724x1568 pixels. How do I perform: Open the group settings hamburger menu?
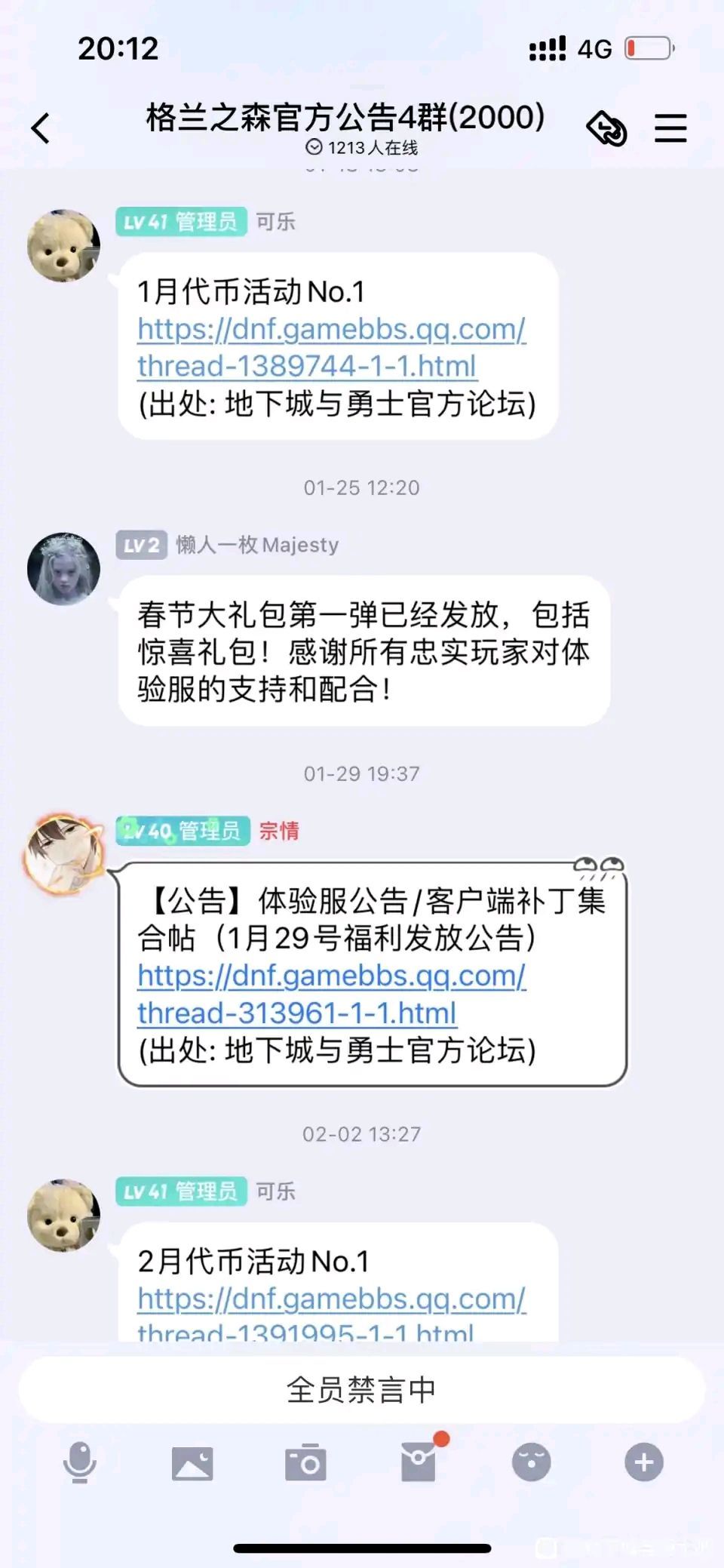click(x=670, y=127)
